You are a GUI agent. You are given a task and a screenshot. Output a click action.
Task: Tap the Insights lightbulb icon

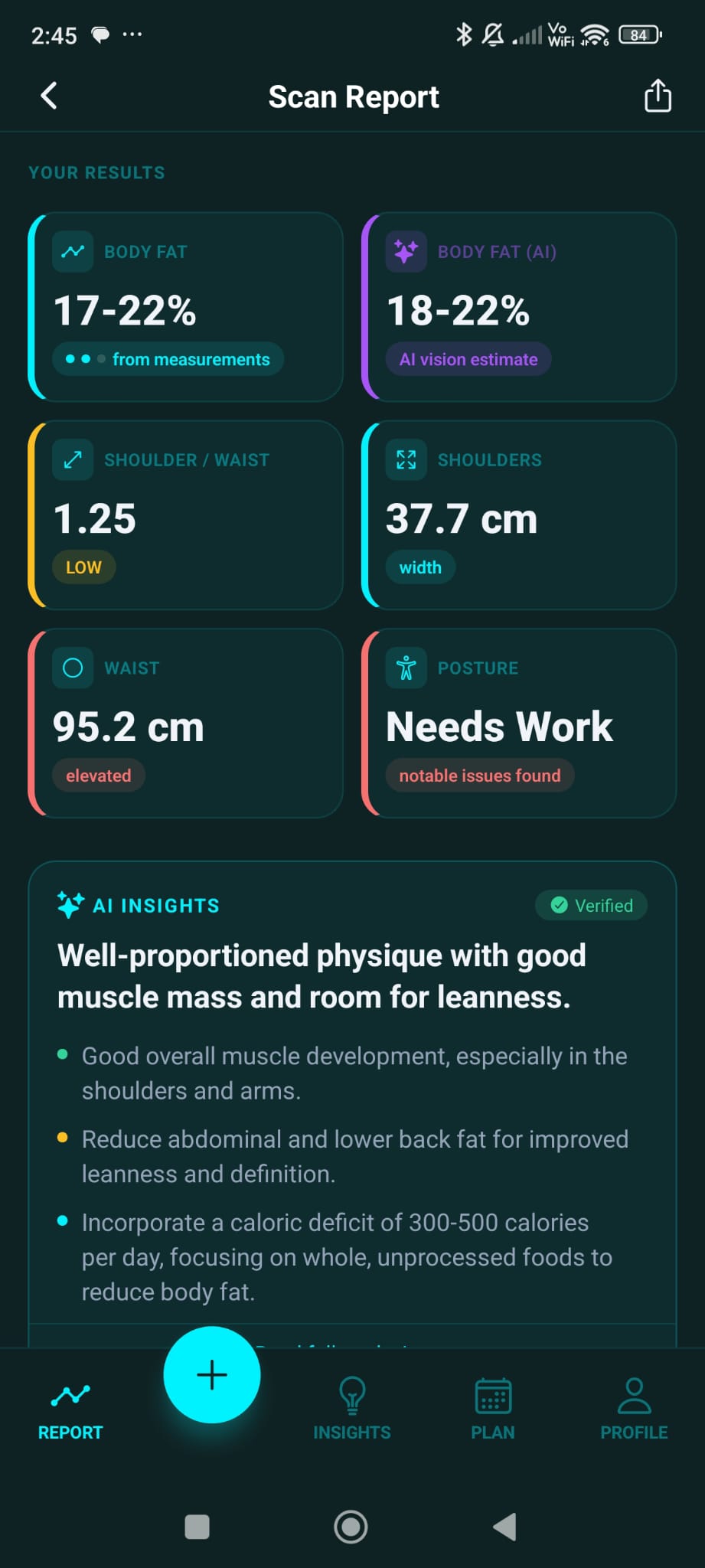tap(351, 1395)
